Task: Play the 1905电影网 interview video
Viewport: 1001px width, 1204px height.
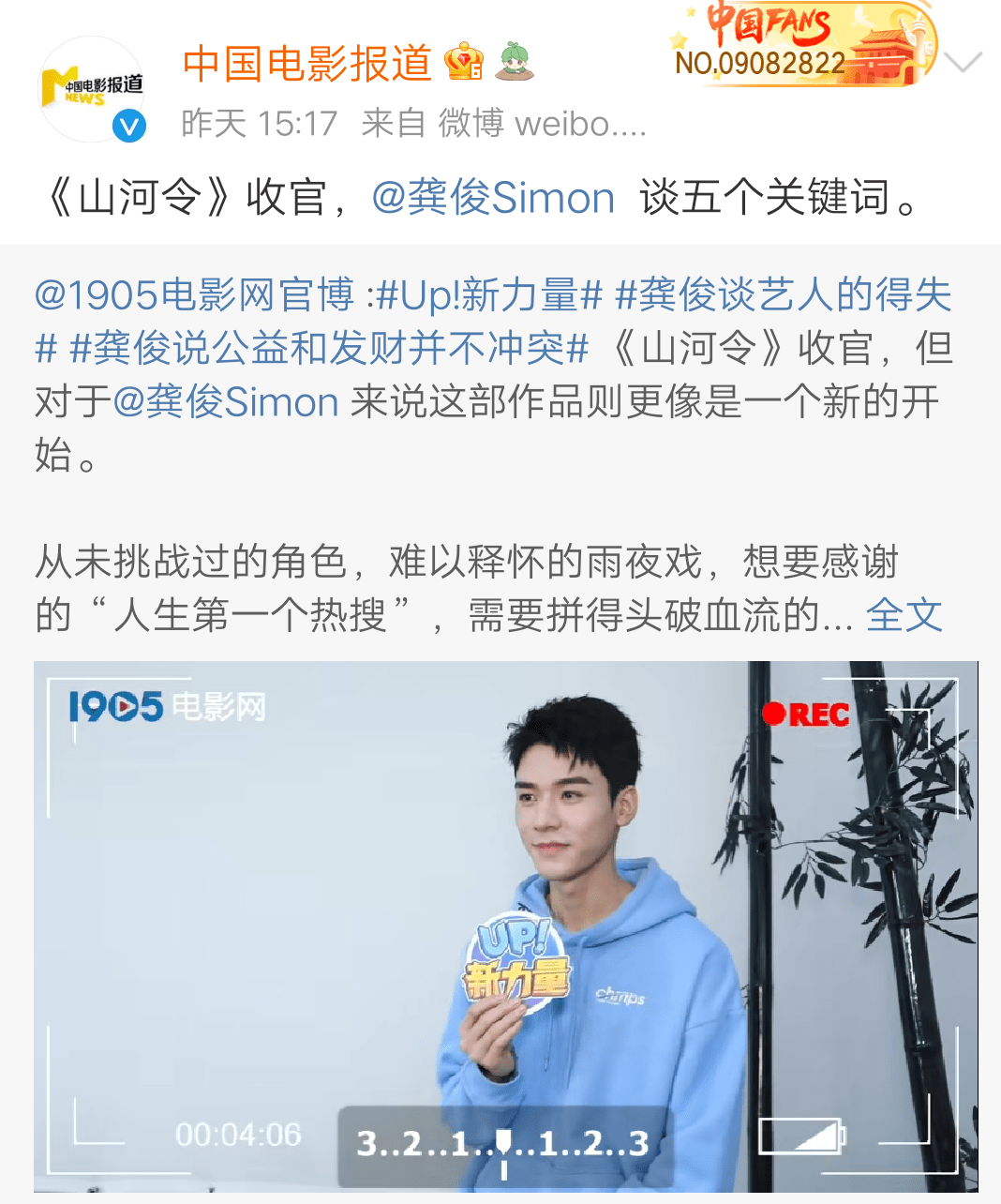Action: pos(505,926)
